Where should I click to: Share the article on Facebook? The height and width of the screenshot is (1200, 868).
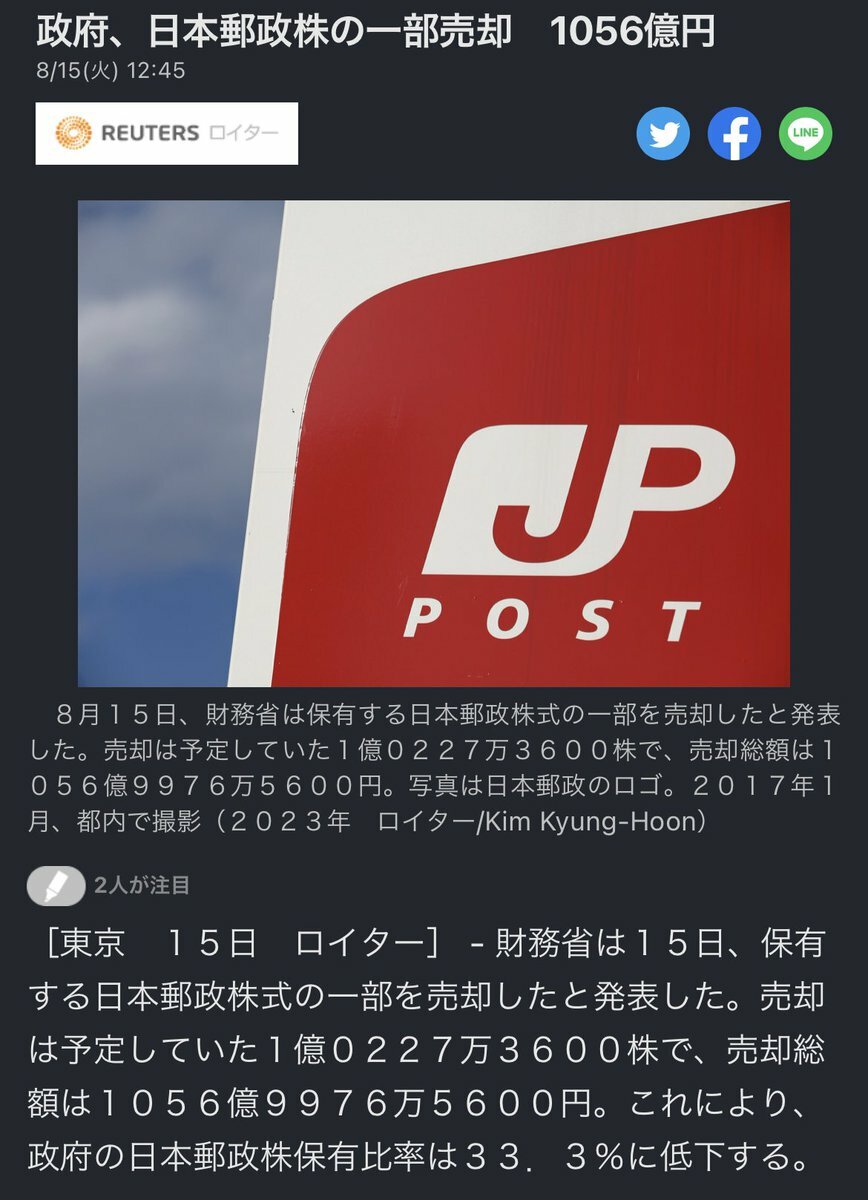point(734,134)
